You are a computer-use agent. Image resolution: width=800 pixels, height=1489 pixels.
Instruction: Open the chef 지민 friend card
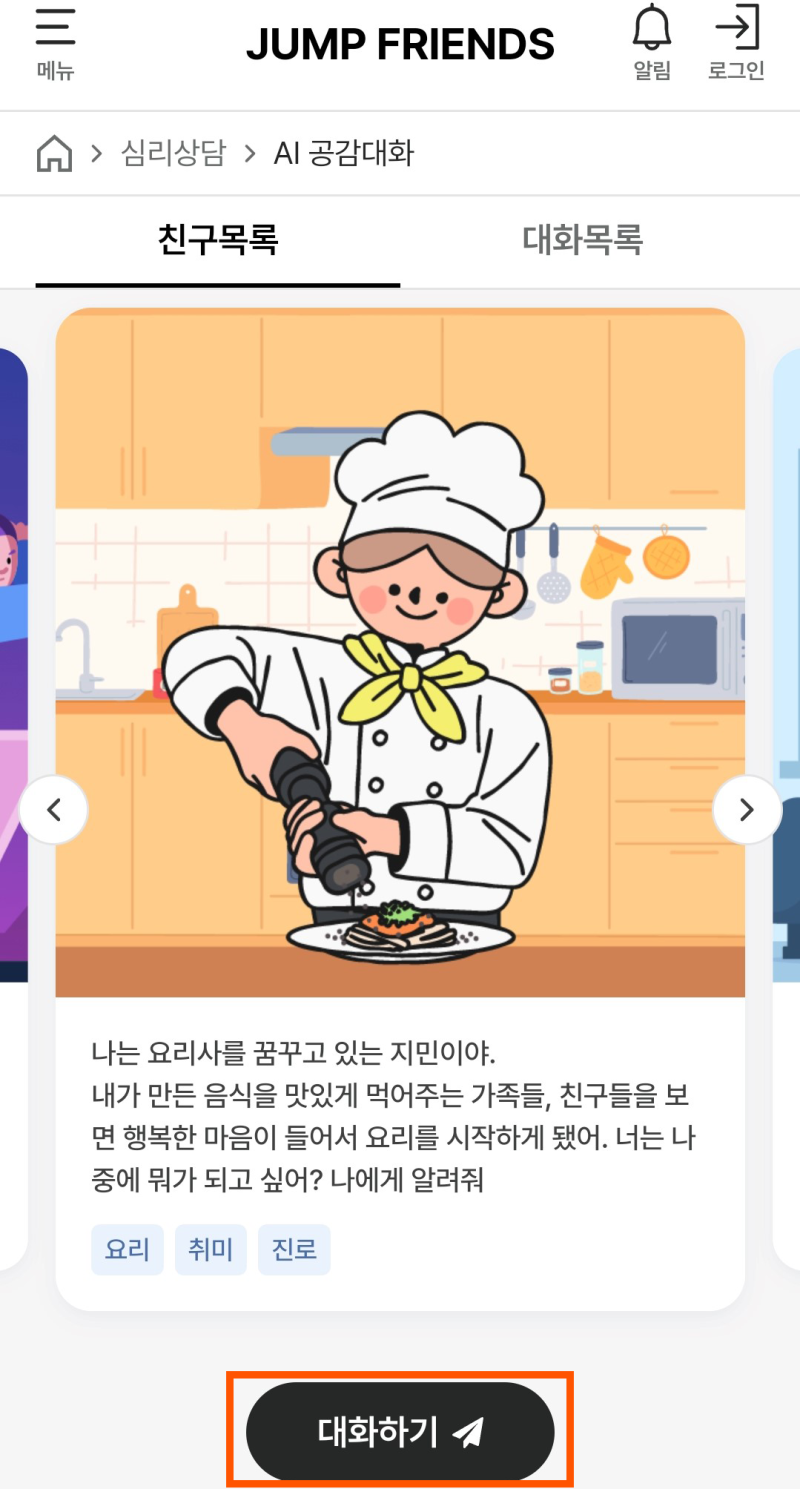coord(400,809)
